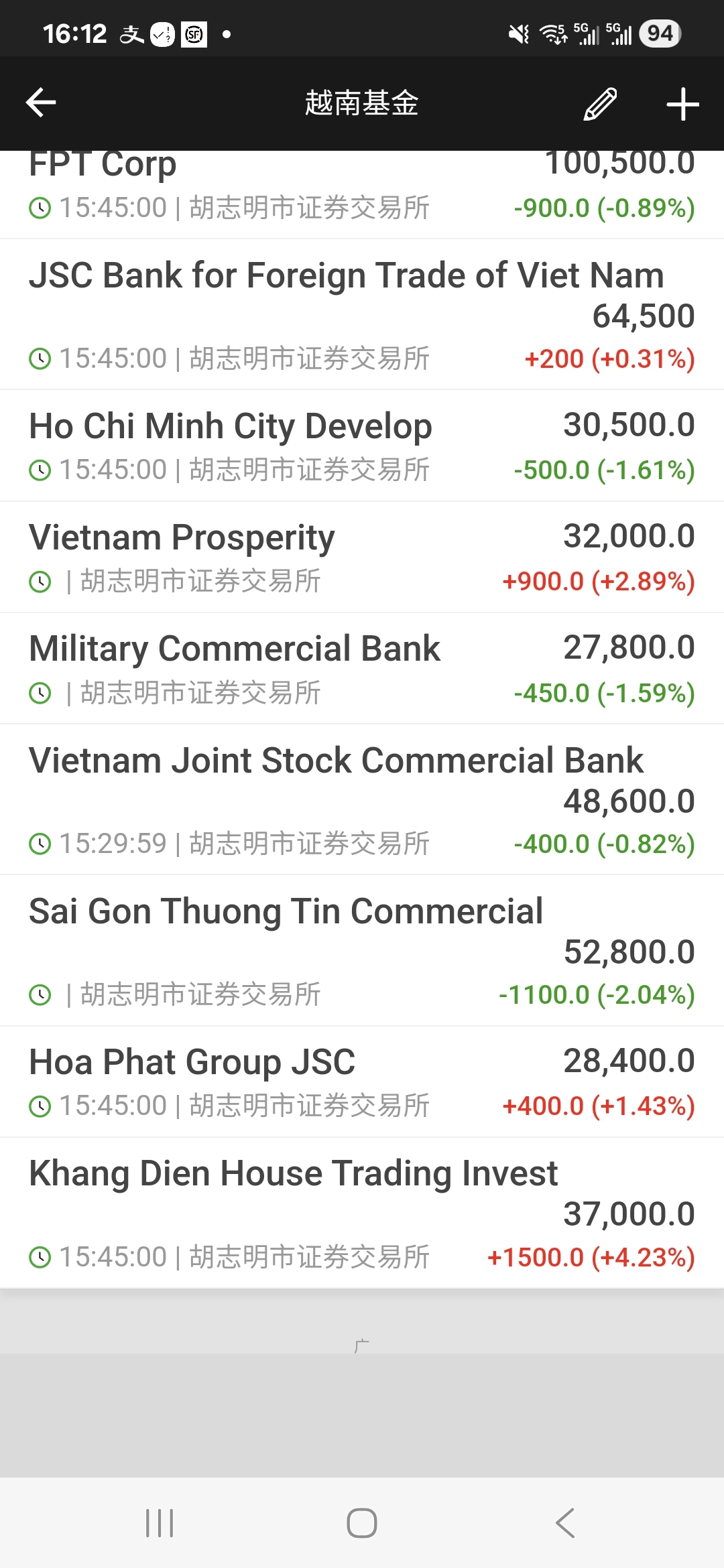
Task: Open JSC Bank for Foreign Trade of Viet Nam
Action: click(362, 314)
